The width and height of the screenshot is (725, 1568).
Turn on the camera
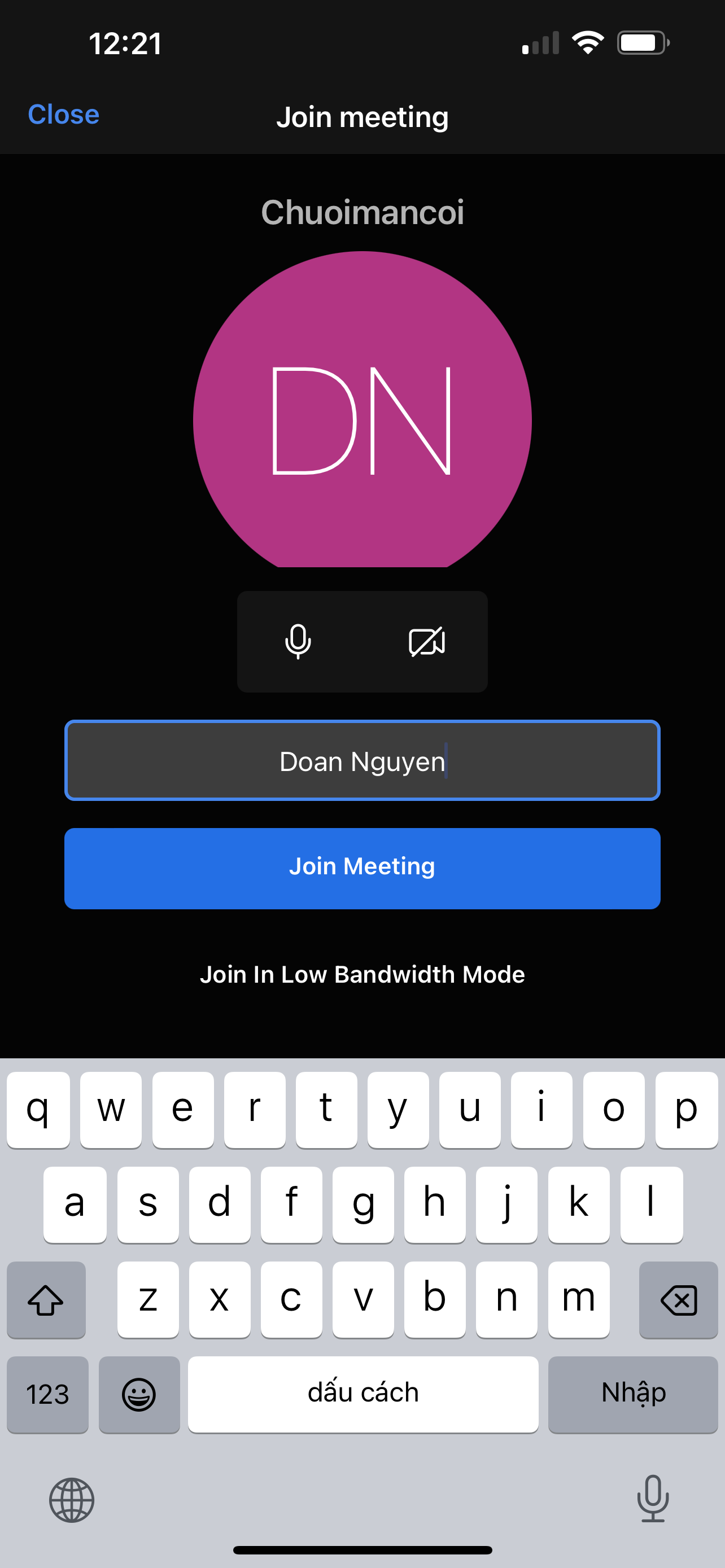[426, 642]
